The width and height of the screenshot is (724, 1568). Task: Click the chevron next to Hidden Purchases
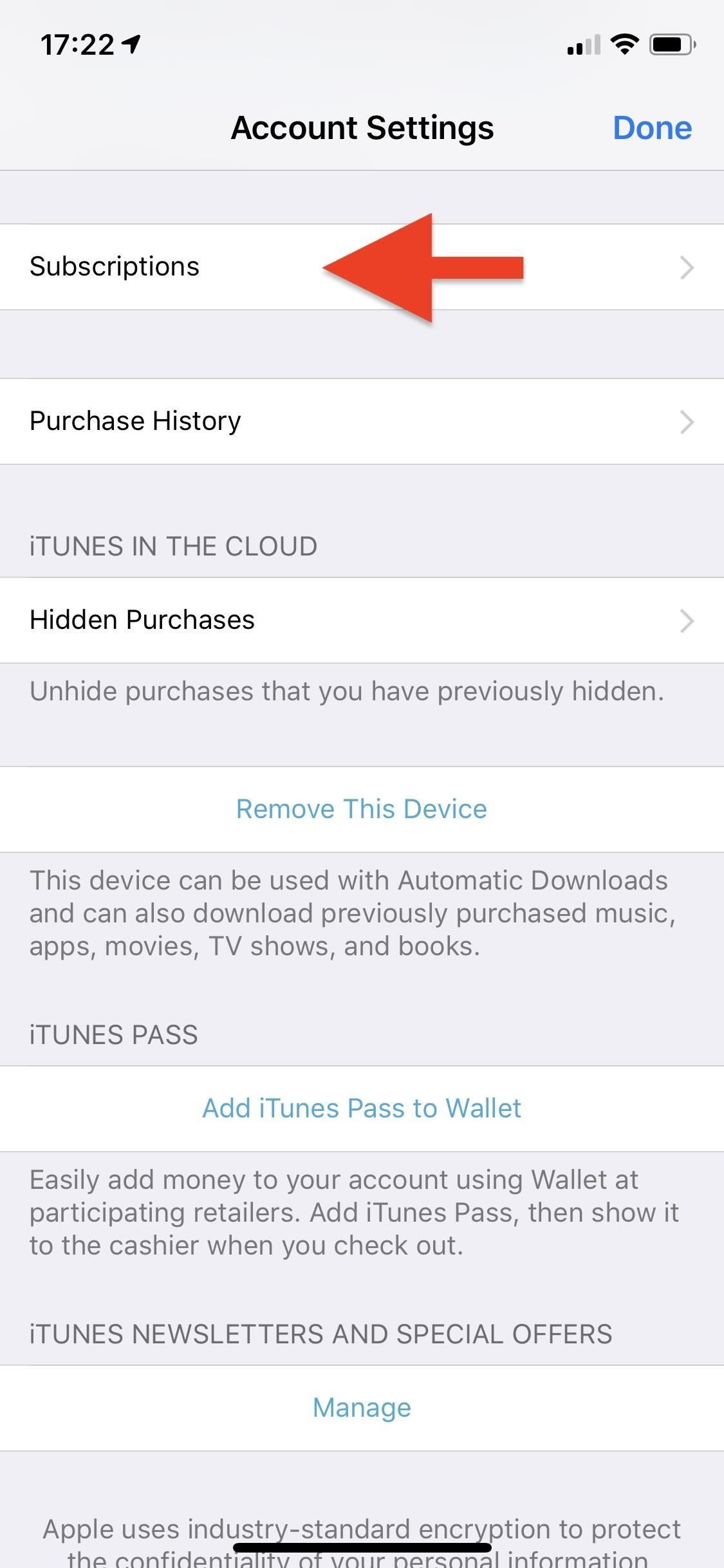point(688,621)
